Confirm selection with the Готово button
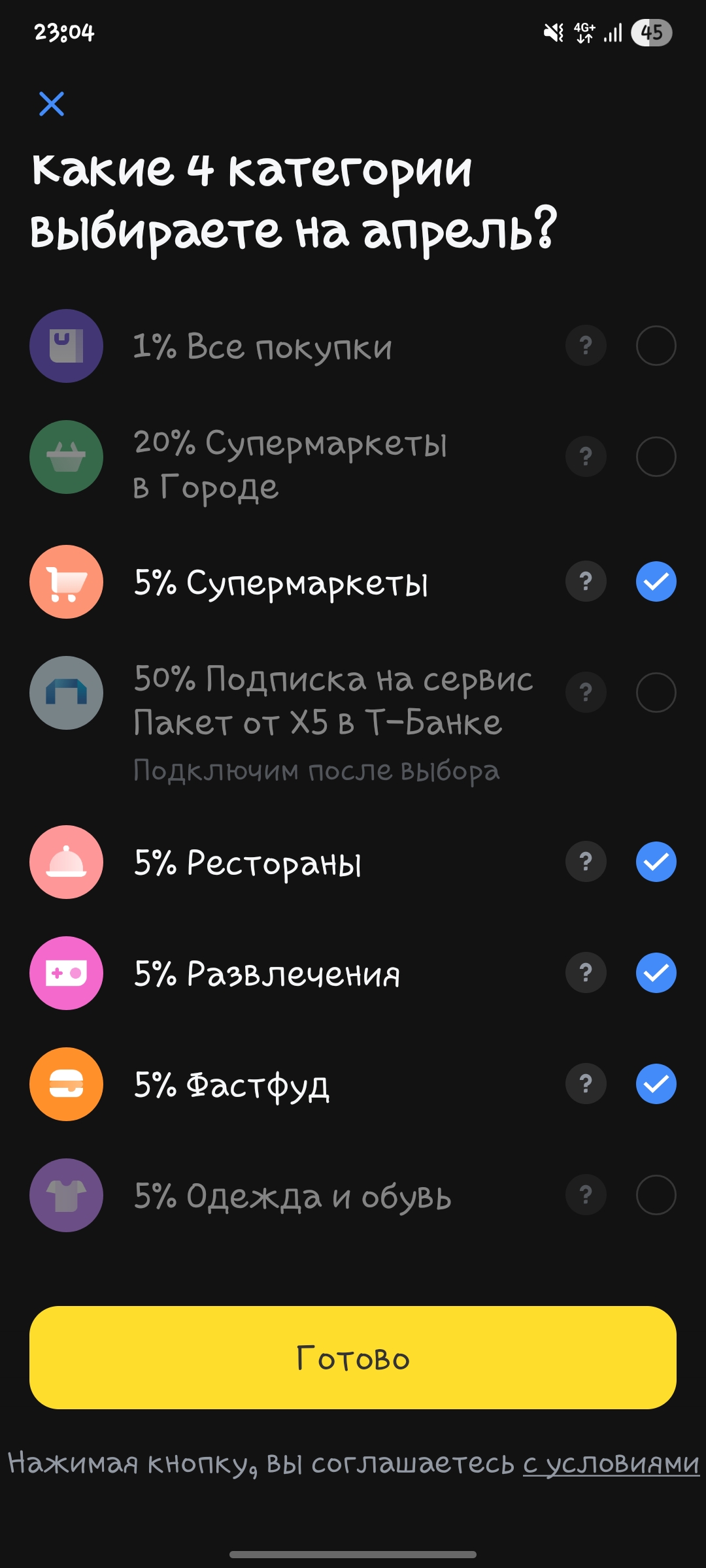Viewport: 706px width, 1568px height. point(353,1358)
